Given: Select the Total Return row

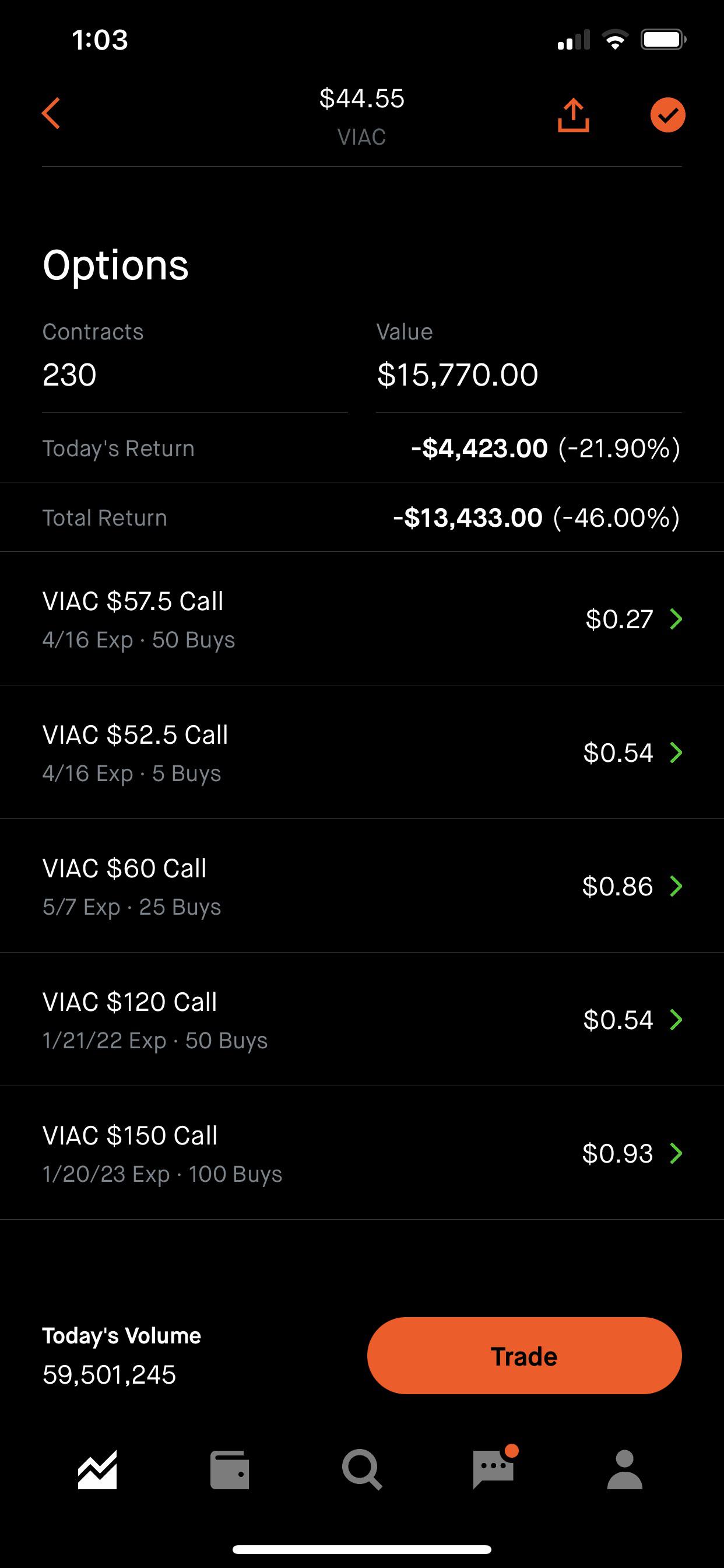Looking at the screenshot, I should (362, 517).
